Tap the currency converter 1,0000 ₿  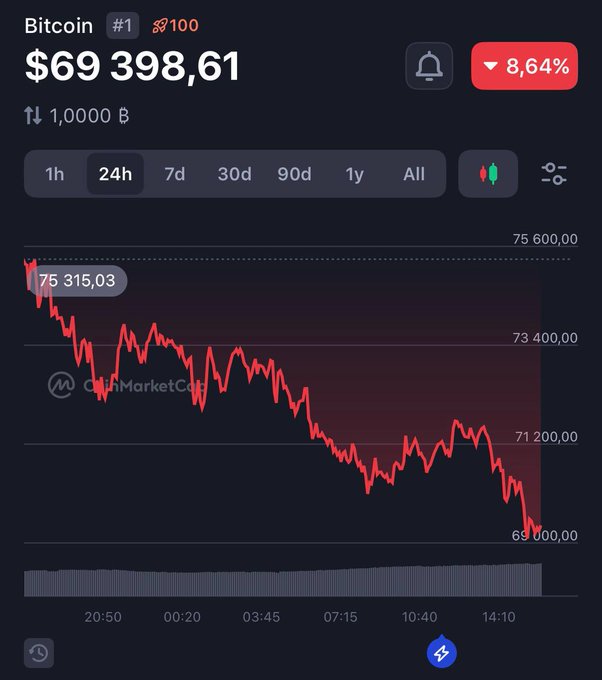click(x=77, y=116)
